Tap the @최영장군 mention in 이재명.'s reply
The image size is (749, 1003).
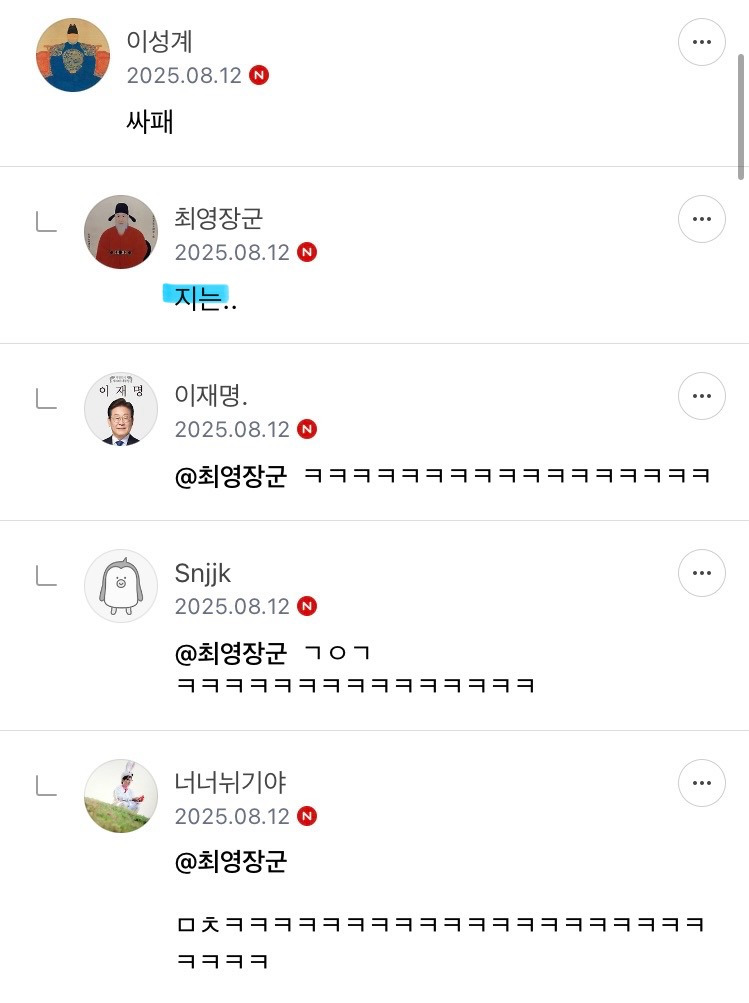(231, 476)
